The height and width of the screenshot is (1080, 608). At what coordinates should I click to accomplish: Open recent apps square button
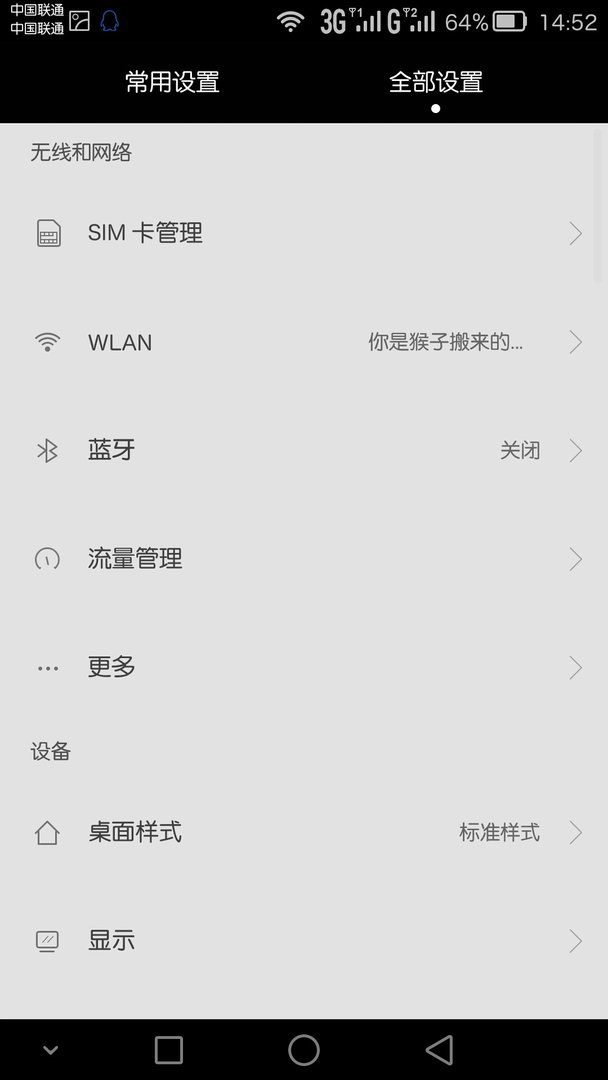tap(169, 1050)
